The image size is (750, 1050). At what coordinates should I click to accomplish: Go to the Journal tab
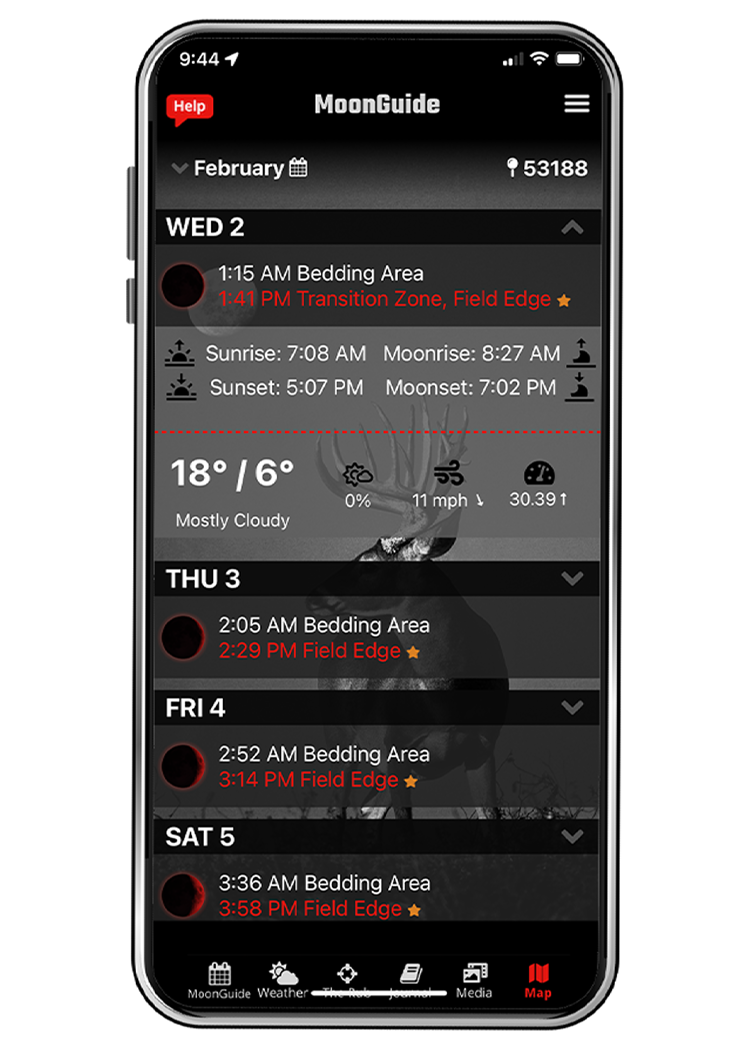coord(410,980)
